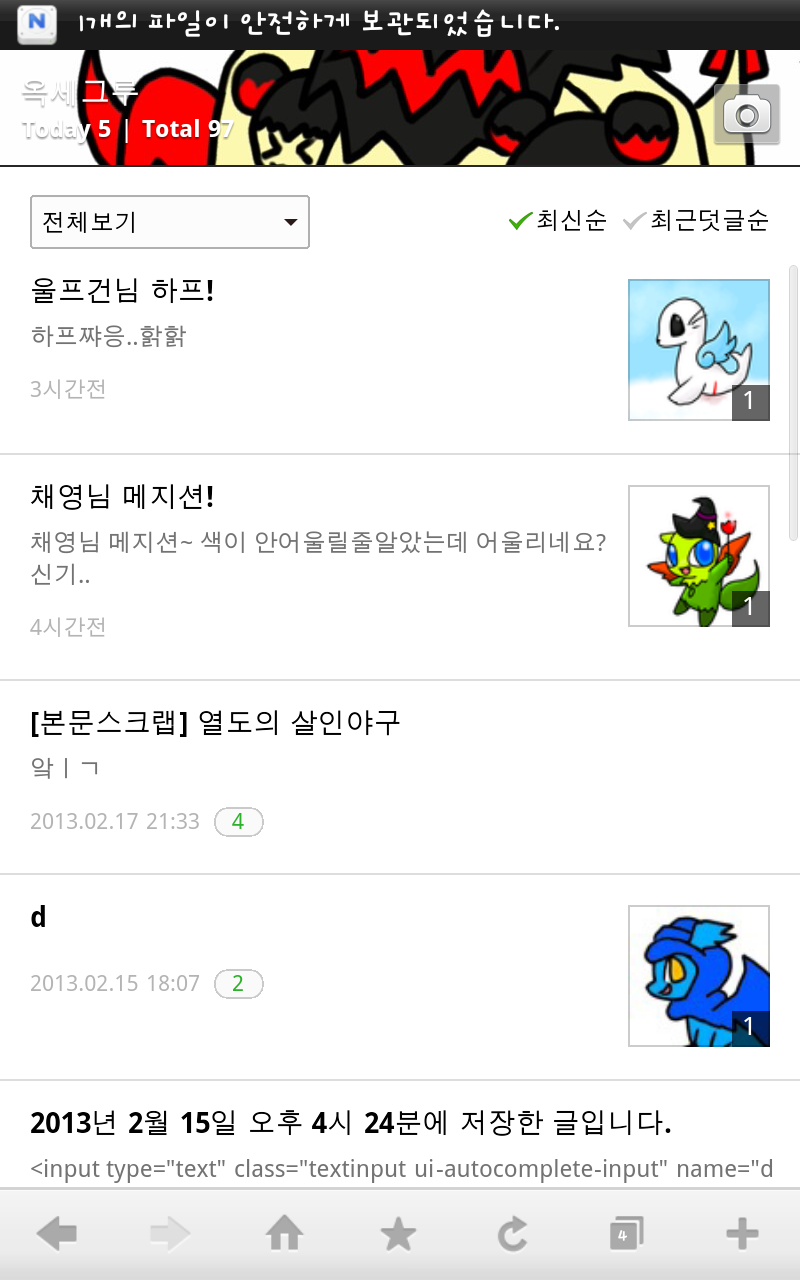Open the camera icon in the header
800x1280 pixels.
pyautogui.click(x=747, y=115)
